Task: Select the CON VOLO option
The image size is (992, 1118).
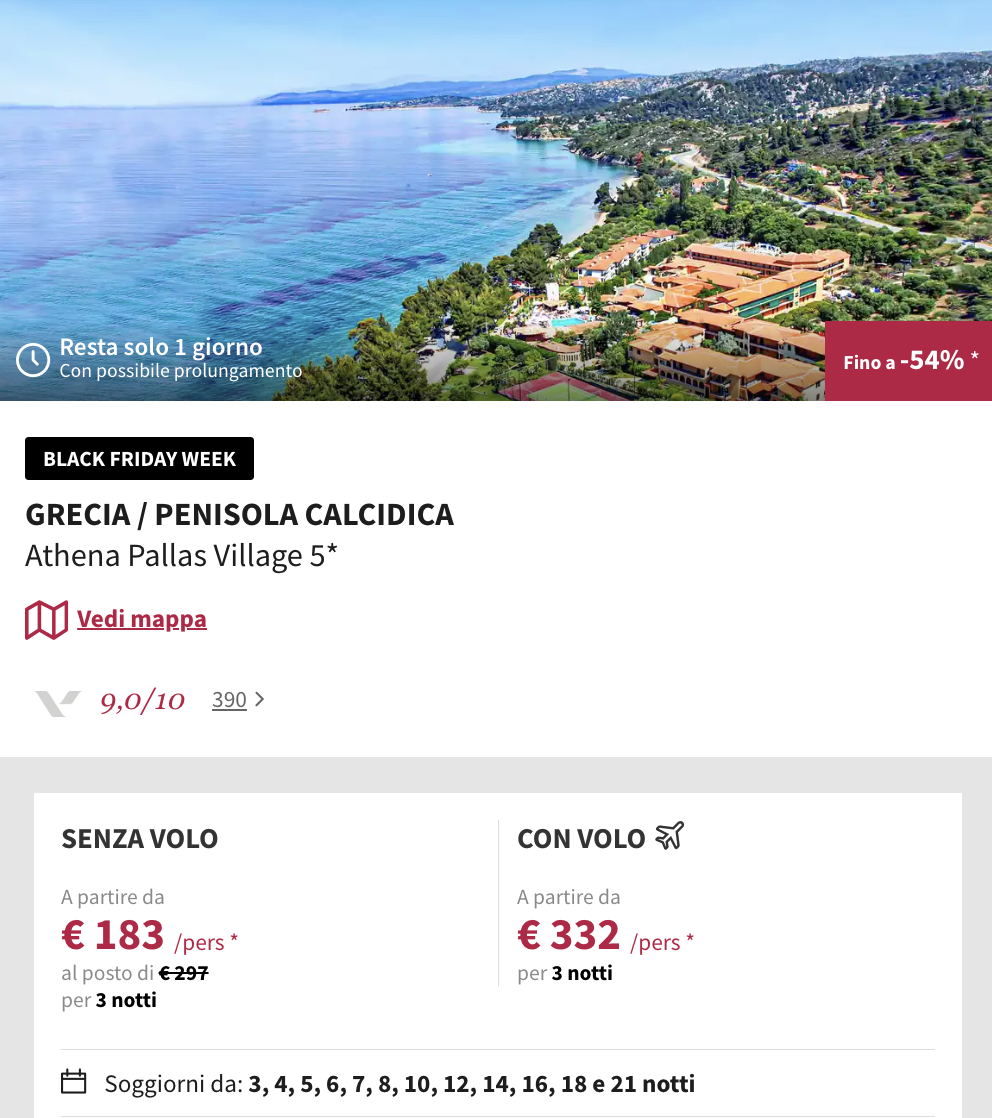Action: click(581, 838)
